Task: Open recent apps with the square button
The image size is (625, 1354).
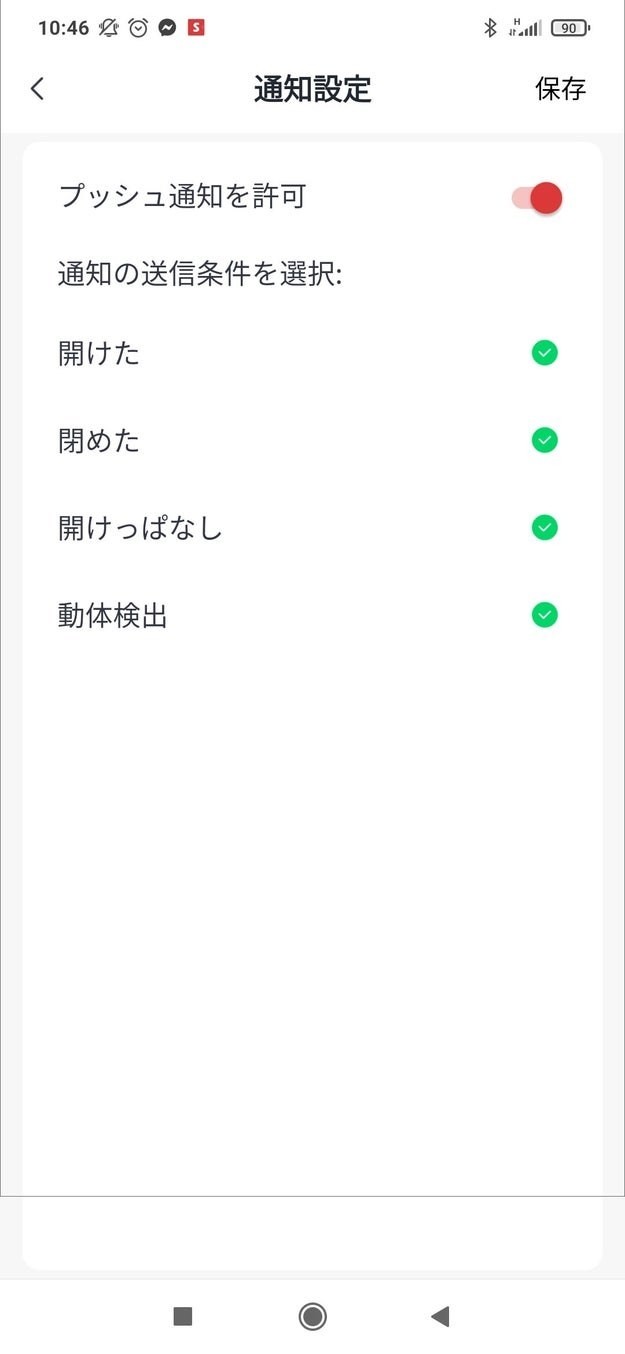Action: click(182, 1316)
